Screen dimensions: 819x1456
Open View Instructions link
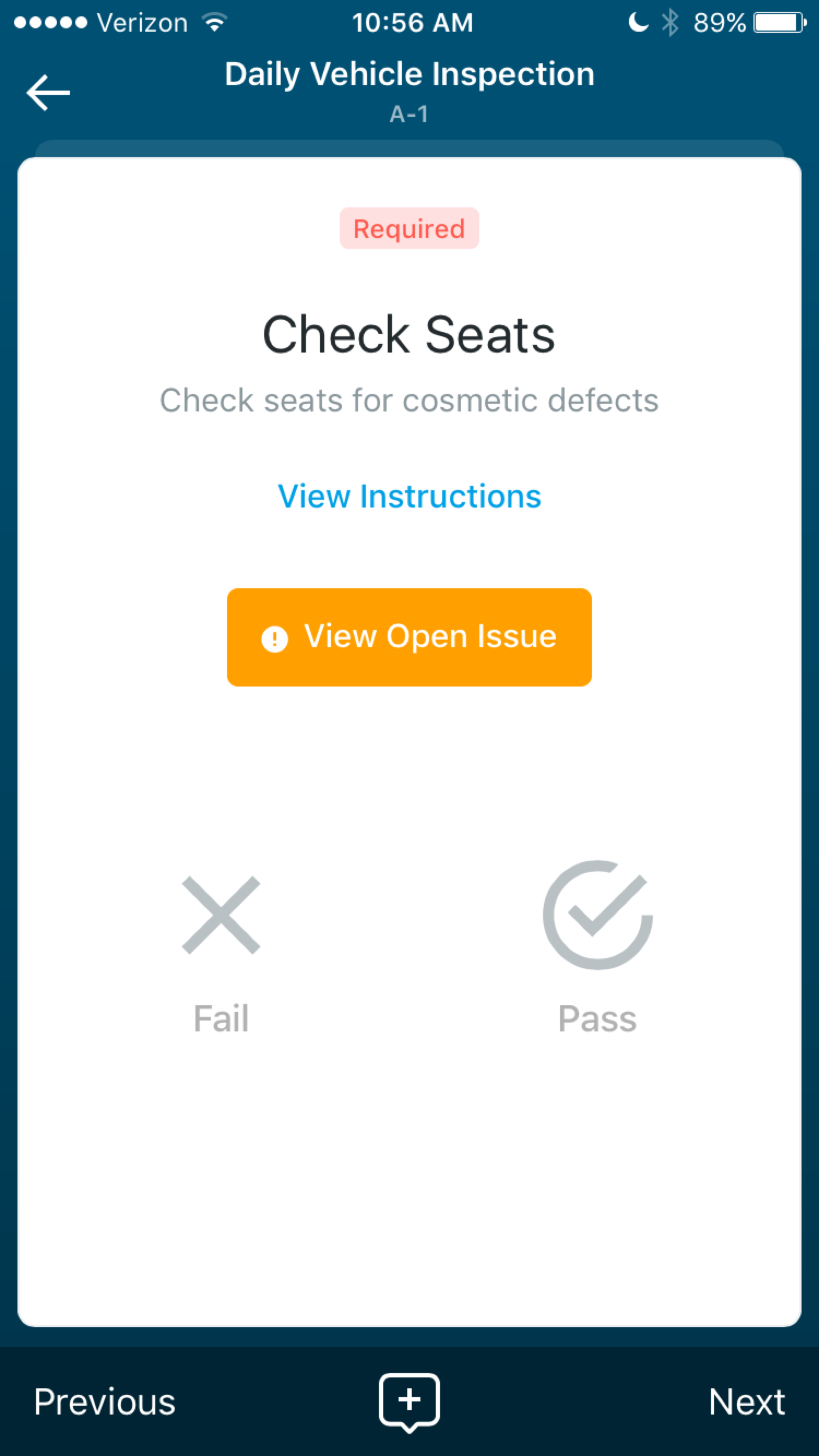tap(409, 496)
